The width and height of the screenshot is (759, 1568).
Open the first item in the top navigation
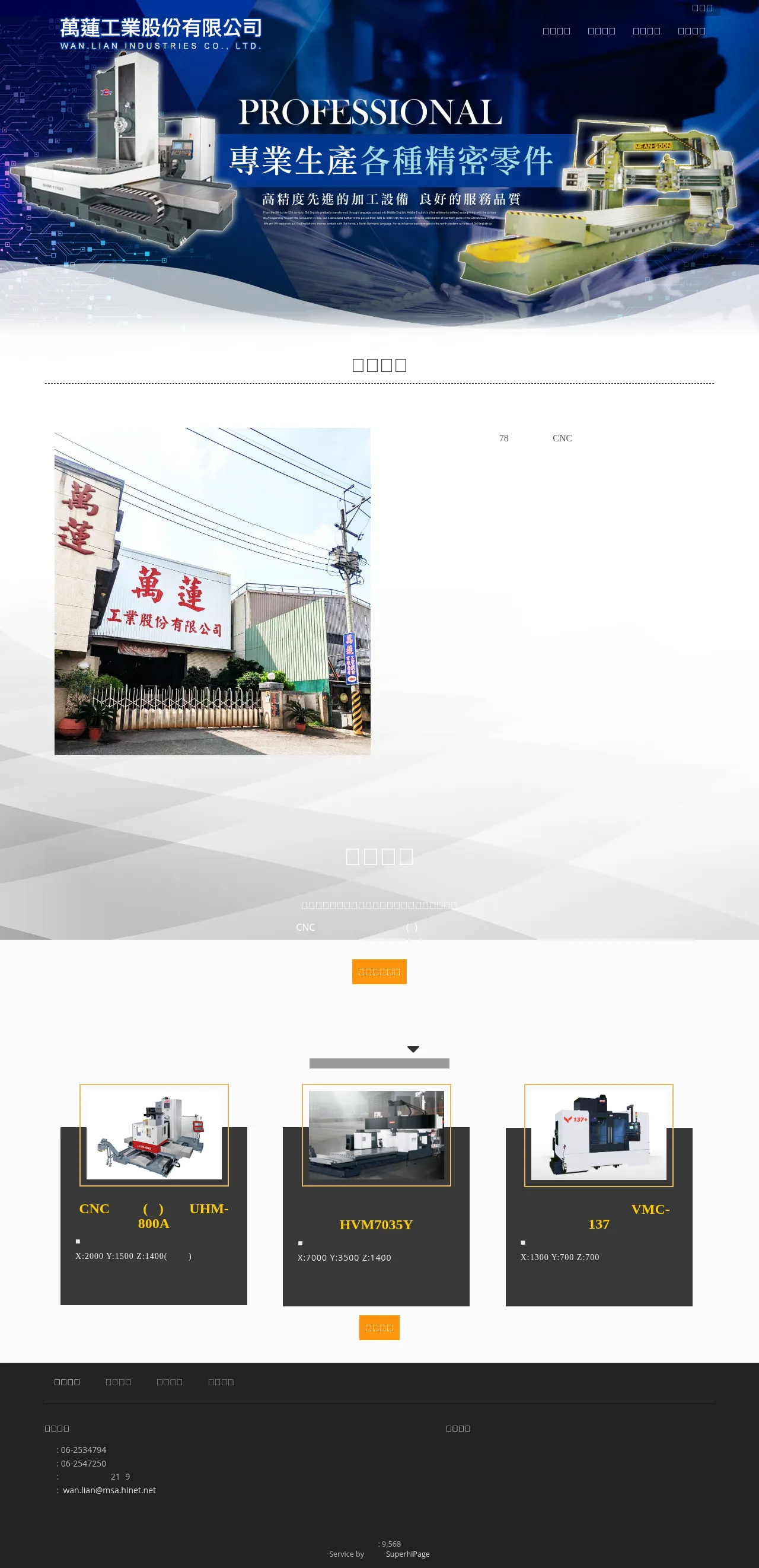556,31
